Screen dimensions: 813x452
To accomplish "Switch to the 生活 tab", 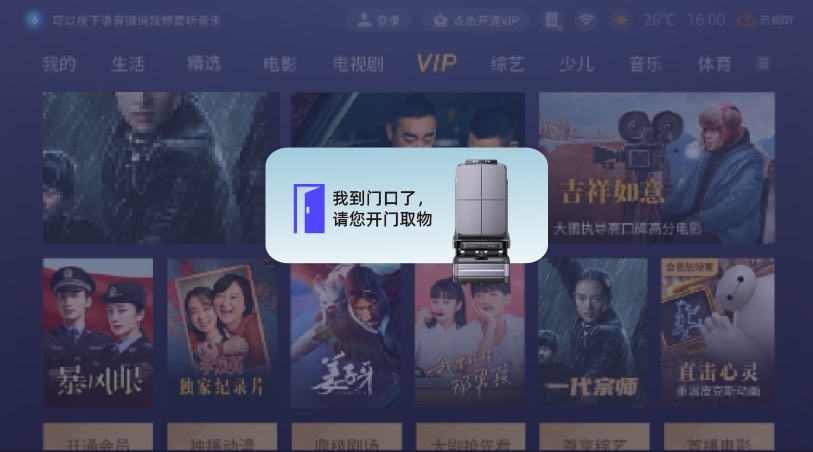I will [128, 64].
